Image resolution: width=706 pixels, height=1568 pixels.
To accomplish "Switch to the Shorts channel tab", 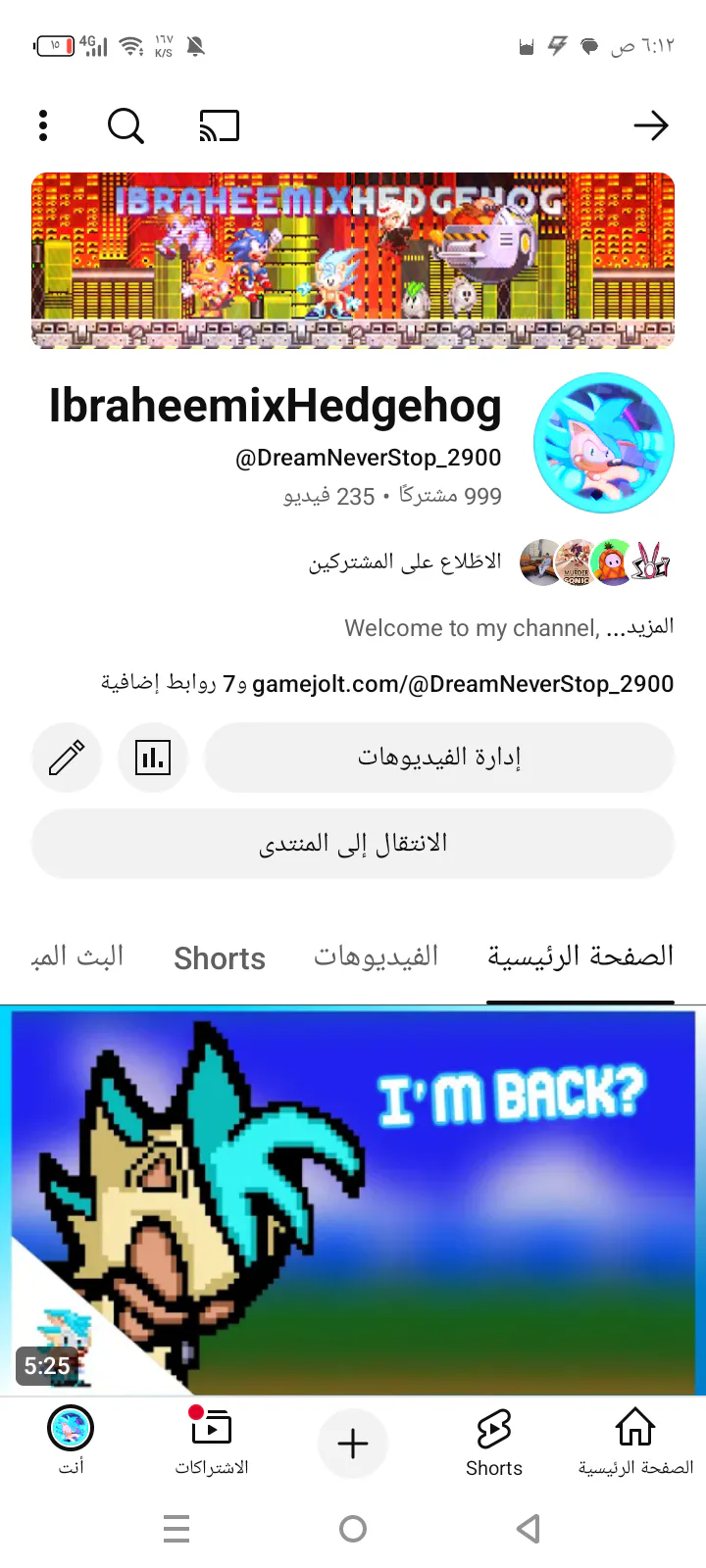I will click(220, 957).
